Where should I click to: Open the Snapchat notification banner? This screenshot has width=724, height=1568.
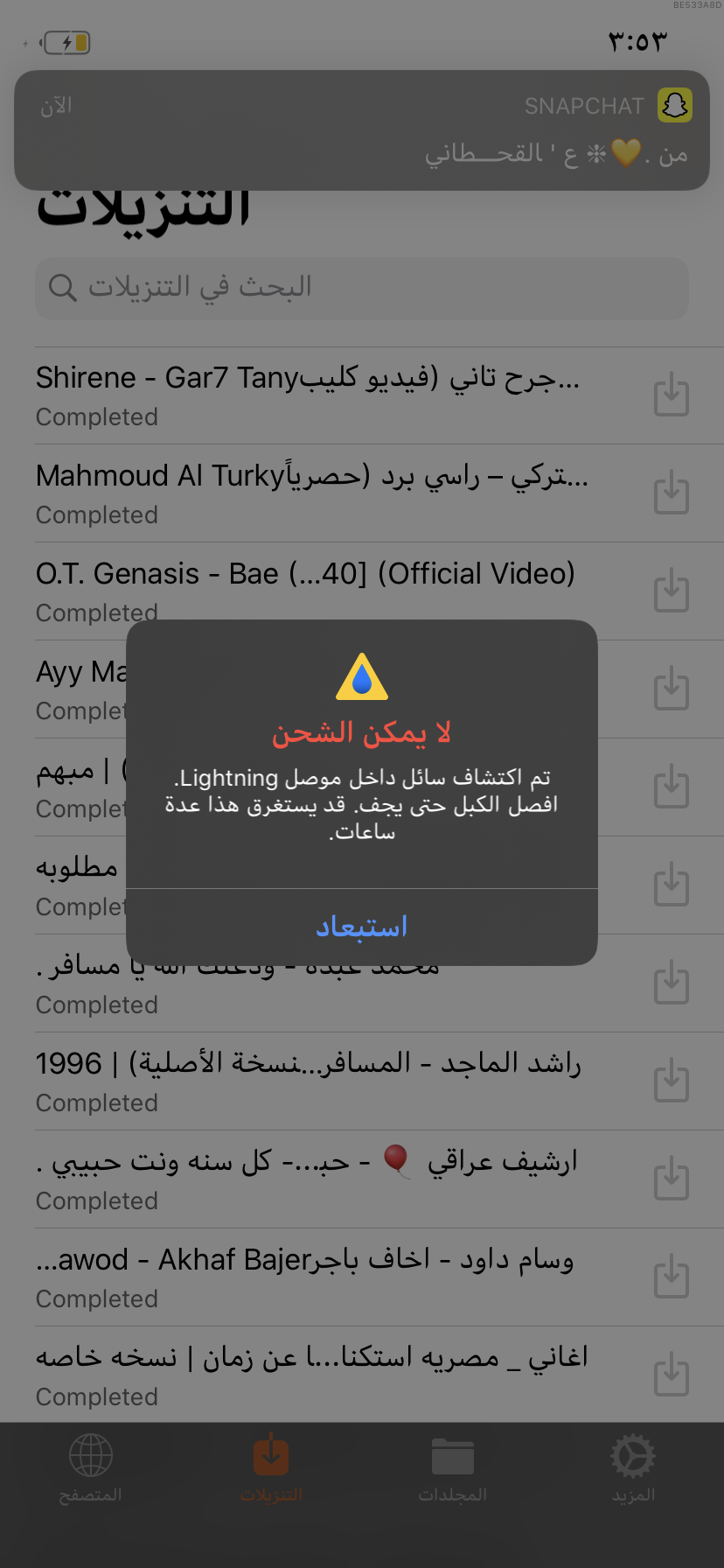pyautogui.click(x=361, y=130)
